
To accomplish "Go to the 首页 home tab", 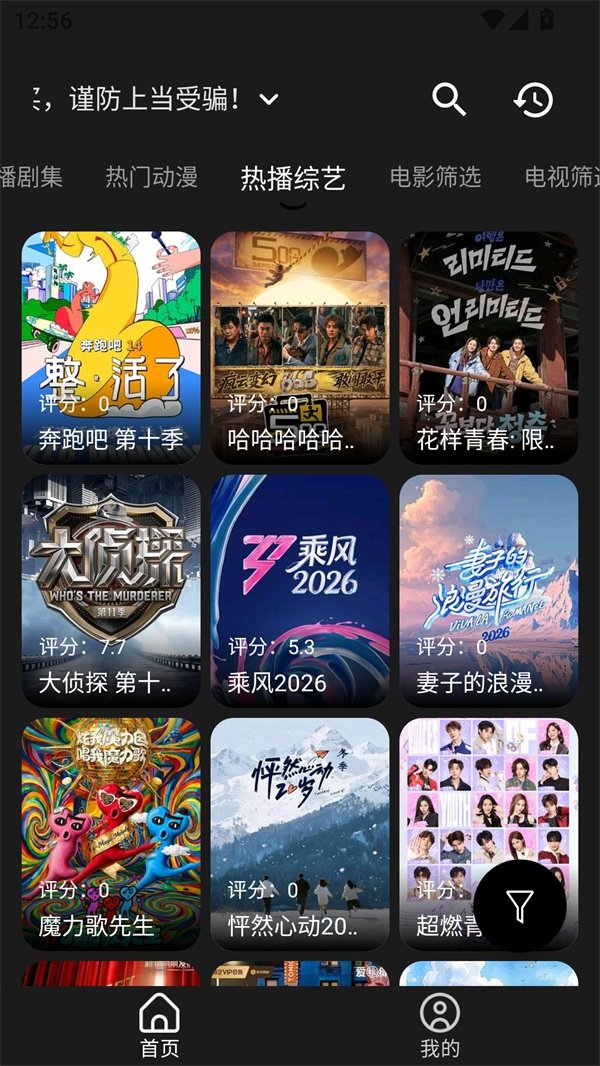I will point(160,1025).
